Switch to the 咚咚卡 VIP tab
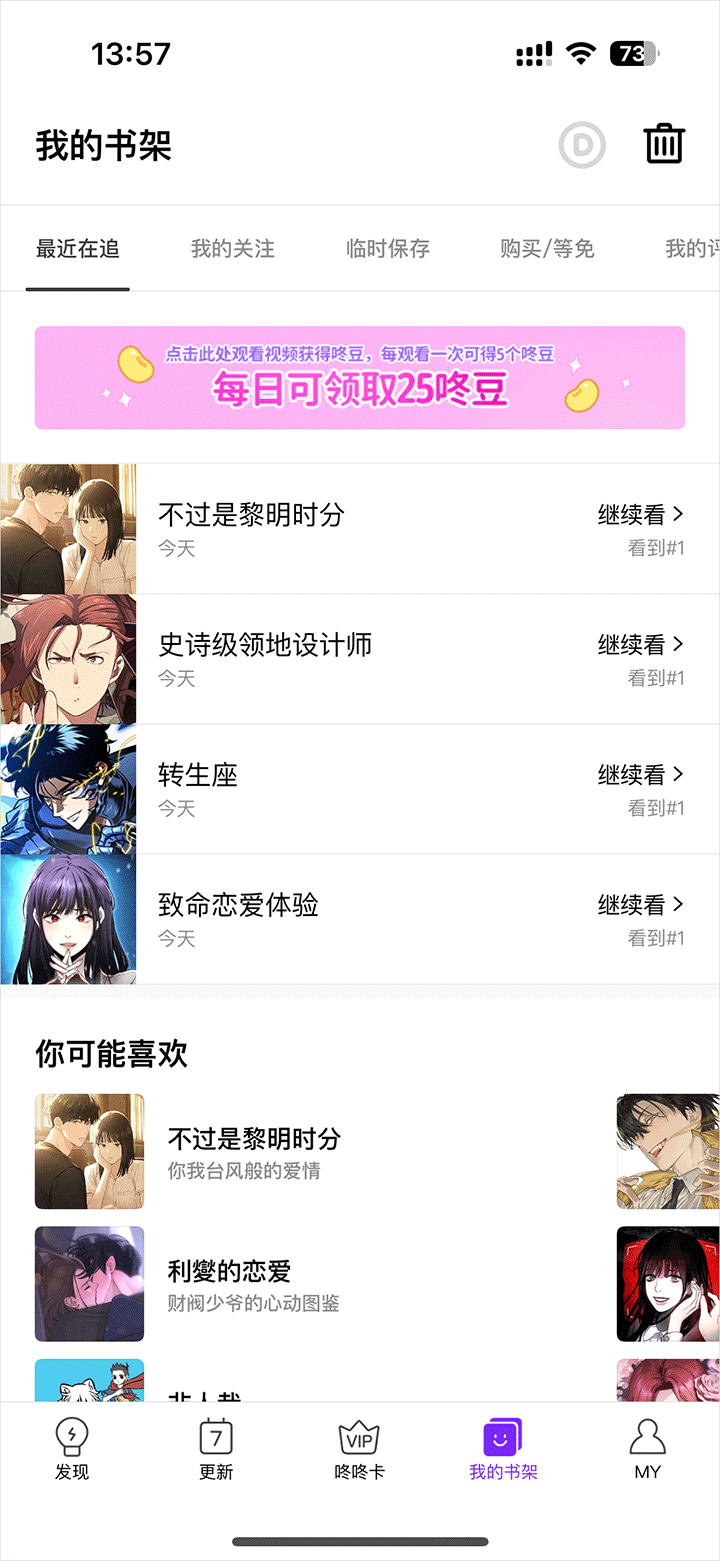This screenshot has height=1561, width=720. point(360,1449)
